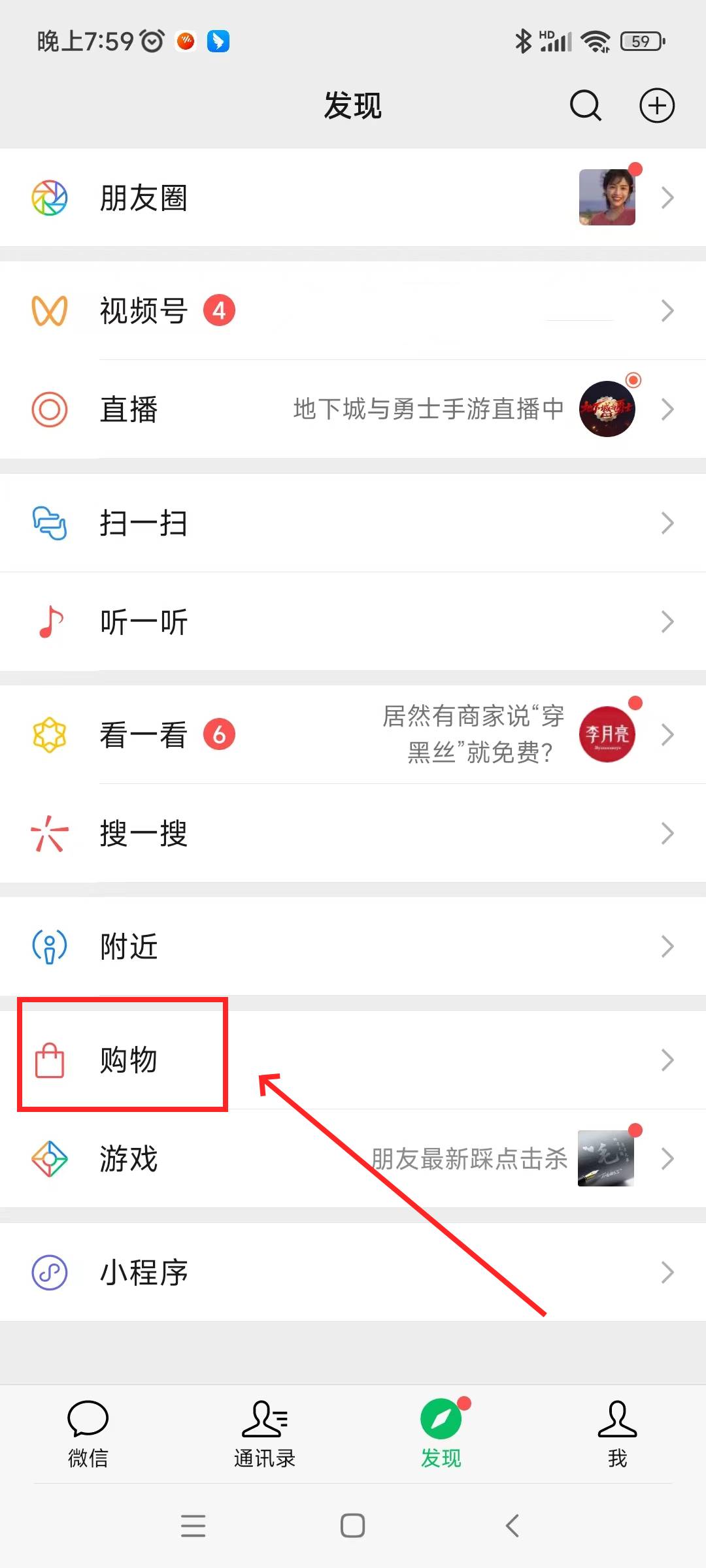Open the 直播 live streams row
The height and width of the screenshot is (1568, 706).
tap(353, 409)
